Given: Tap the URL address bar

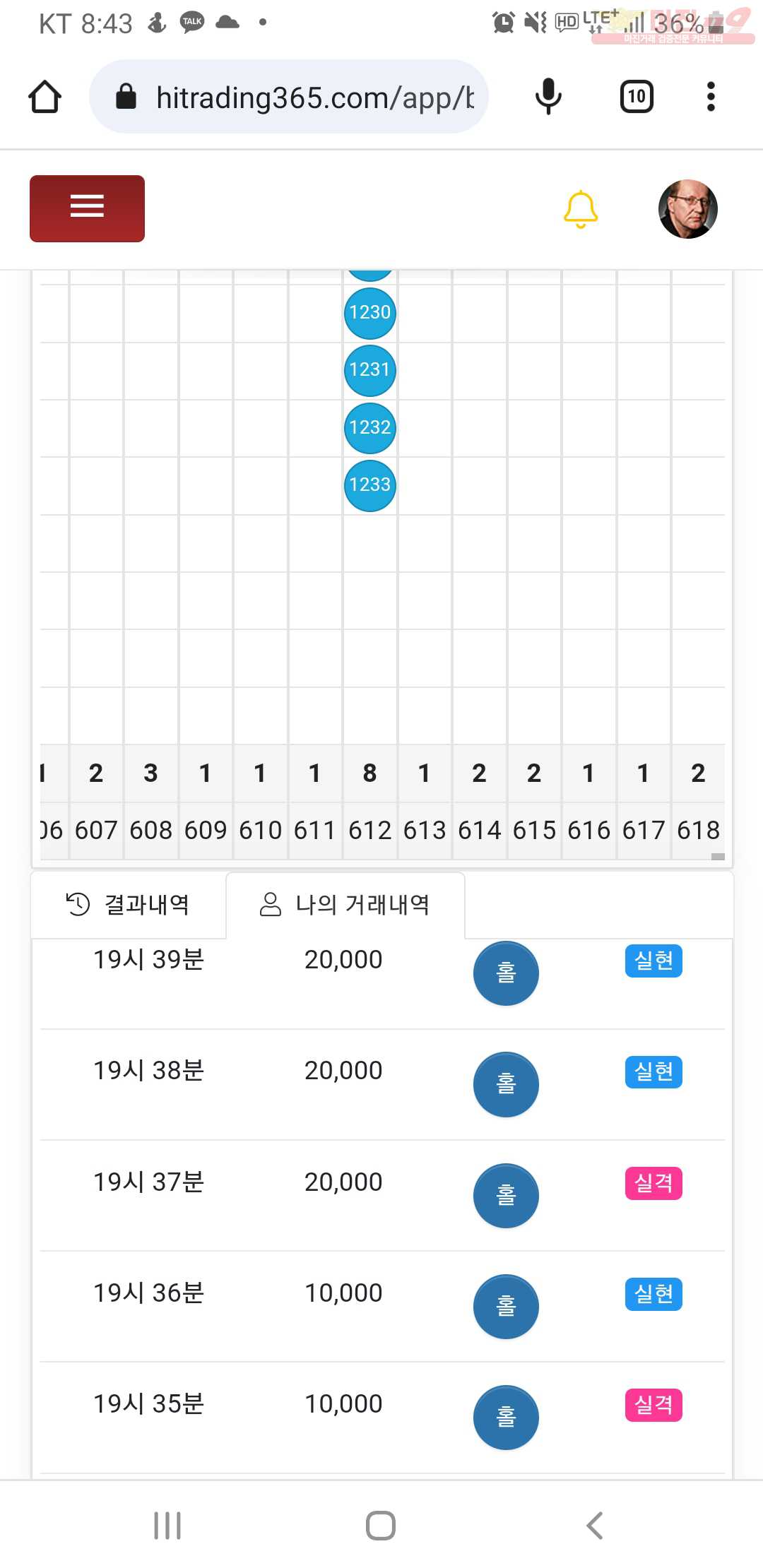Looking at the screenshot, I should click(289, 97).
